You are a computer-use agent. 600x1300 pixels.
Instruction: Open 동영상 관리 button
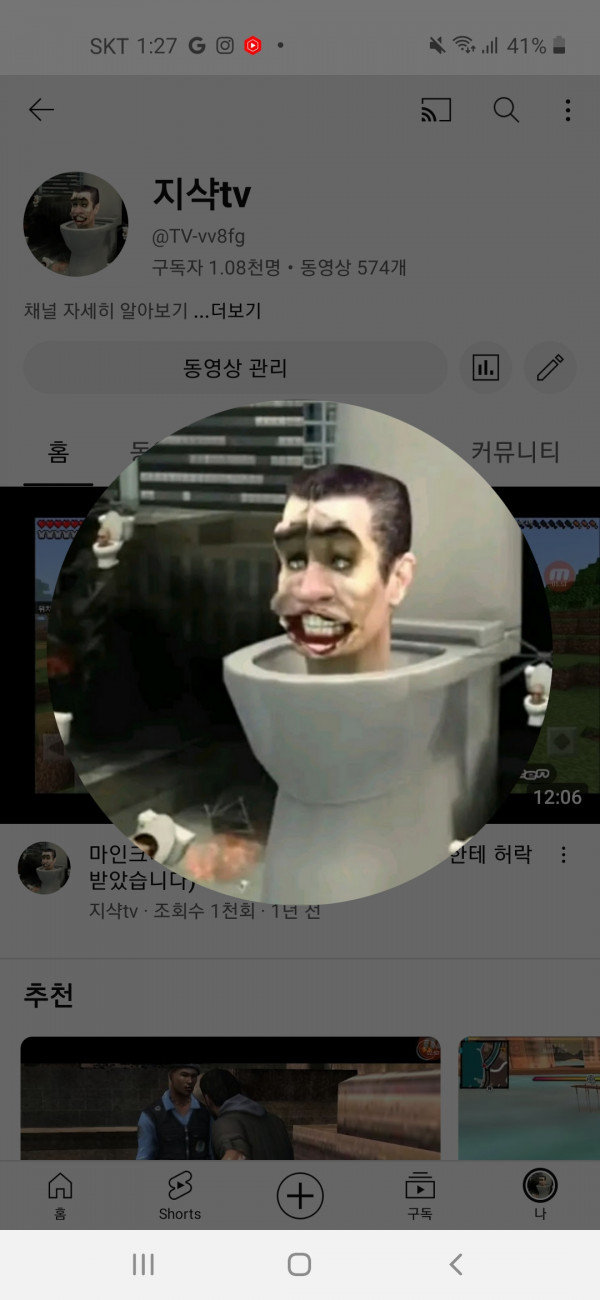[x=235, y=368]
